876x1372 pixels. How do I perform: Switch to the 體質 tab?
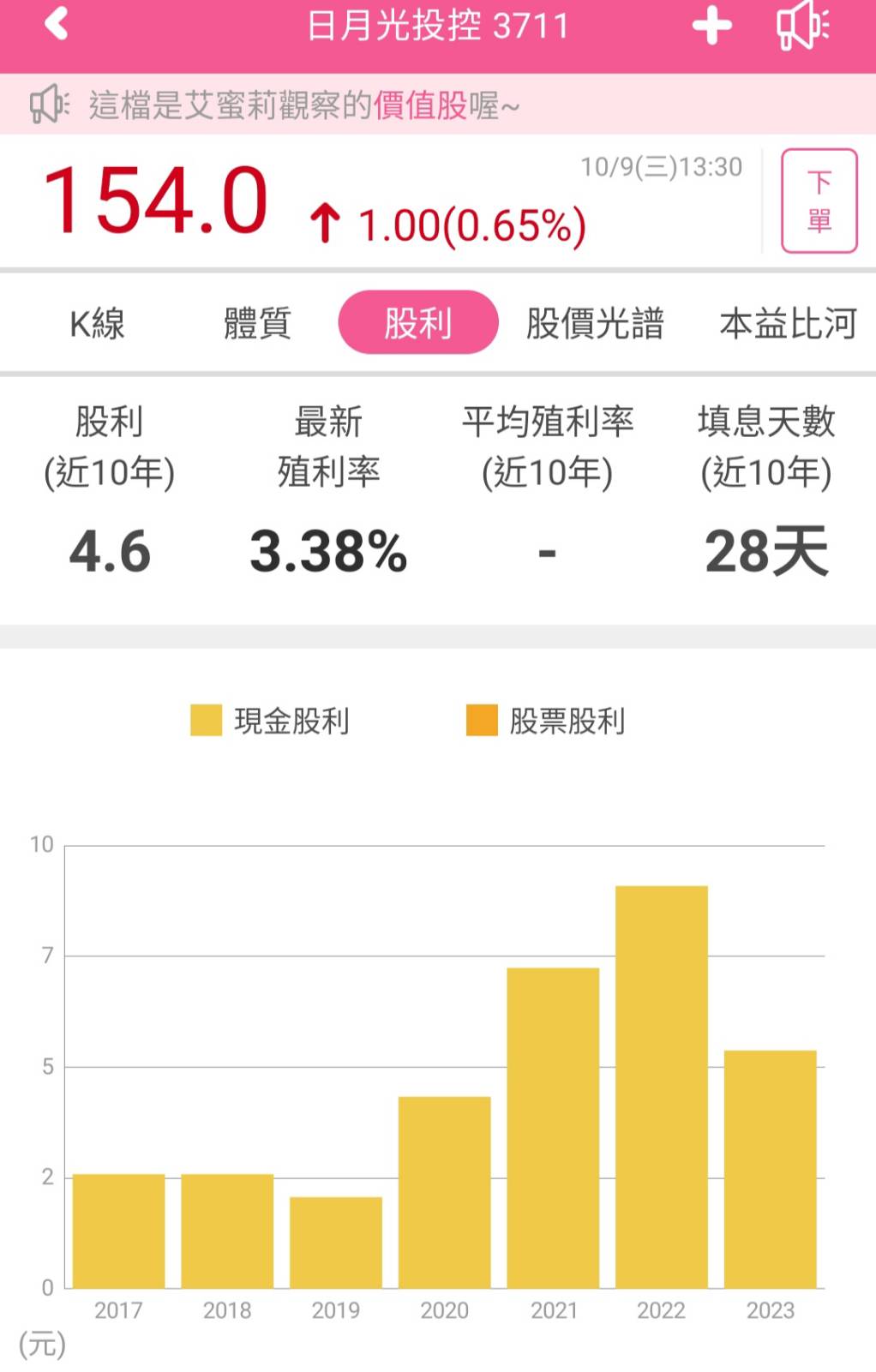257,324
